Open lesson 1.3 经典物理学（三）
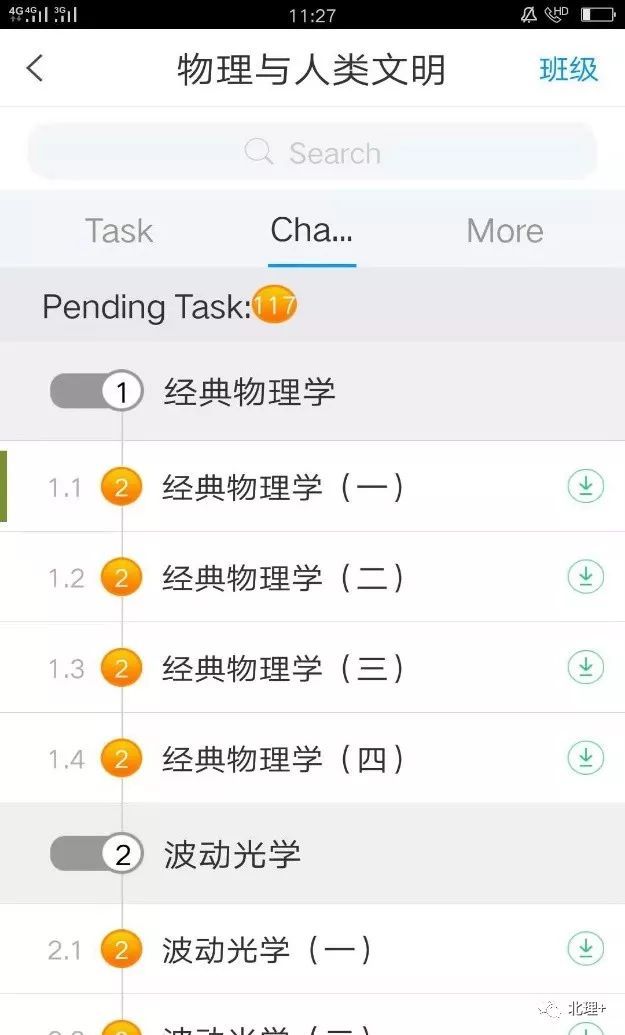The image size is (625, 1035). [283, 668]
